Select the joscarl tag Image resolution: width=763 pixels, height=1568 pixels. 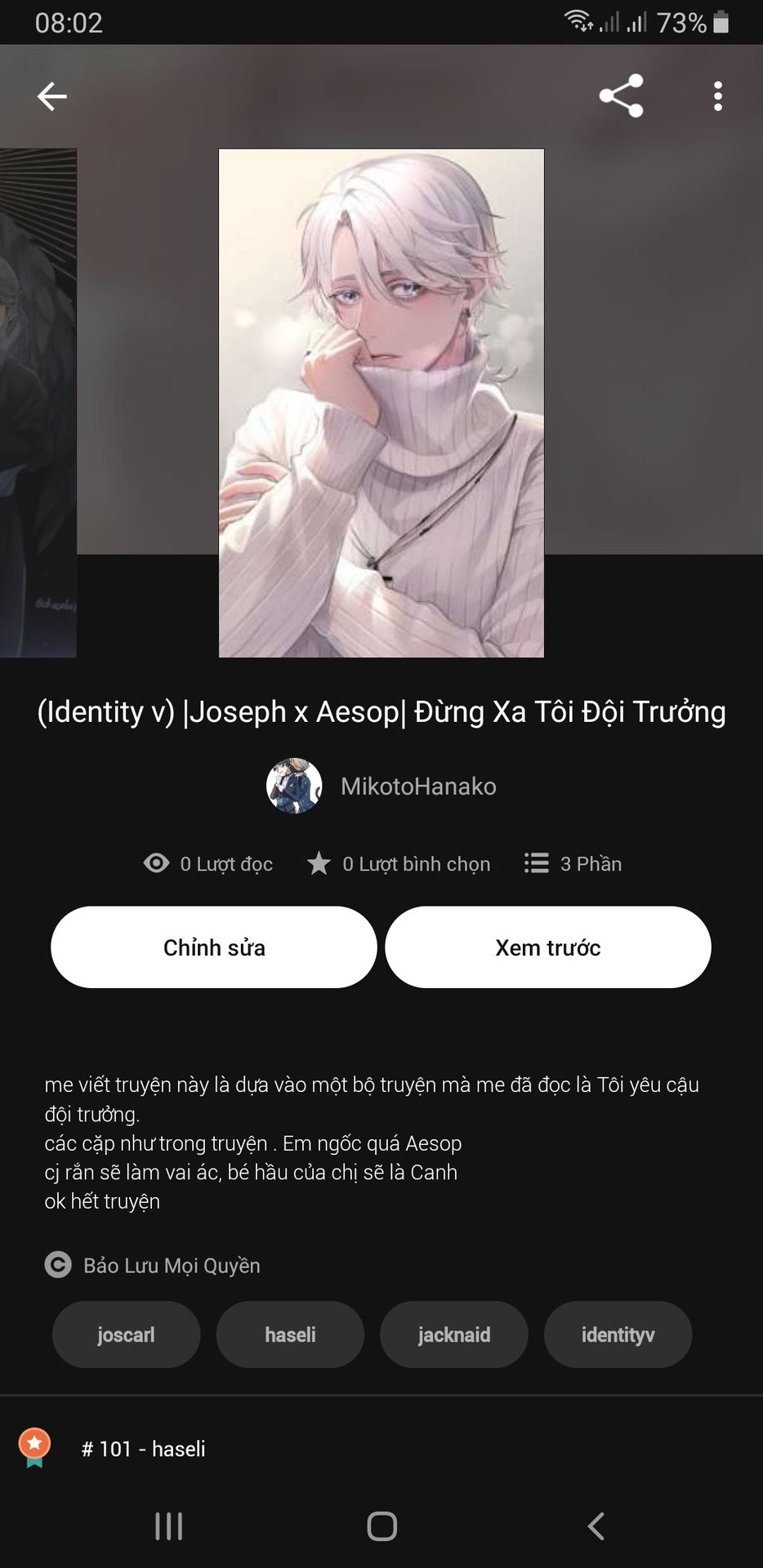[x=126, y=1334]
